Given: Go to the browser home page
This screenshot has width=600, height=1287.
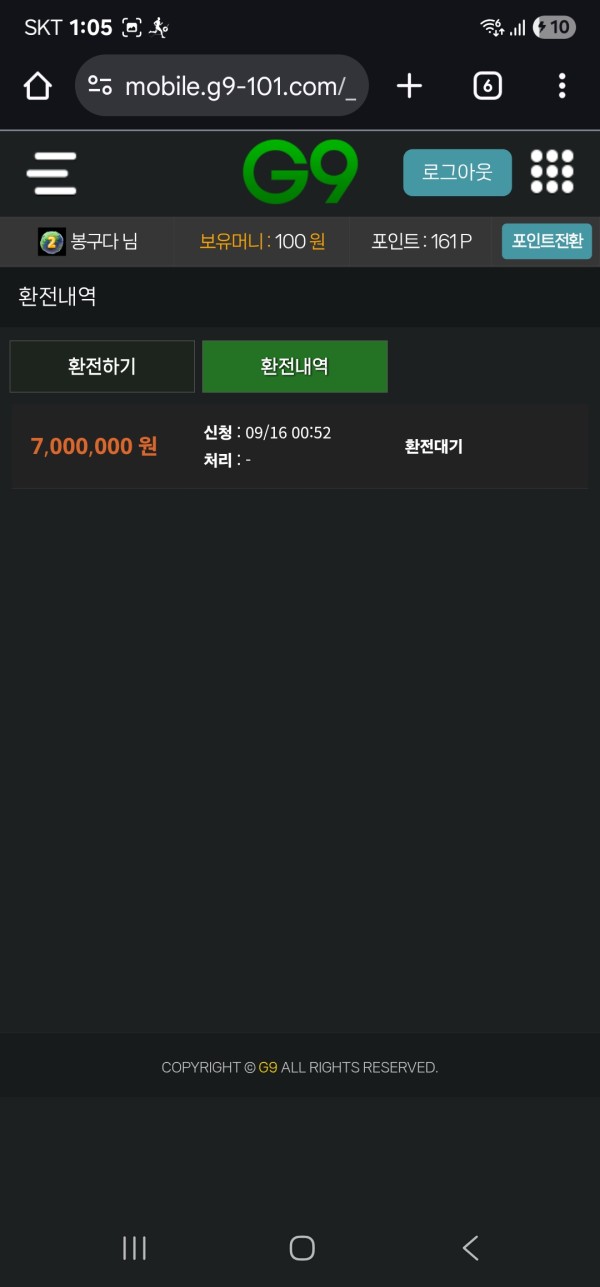Looking at the screenshot, I should [38, 86].
